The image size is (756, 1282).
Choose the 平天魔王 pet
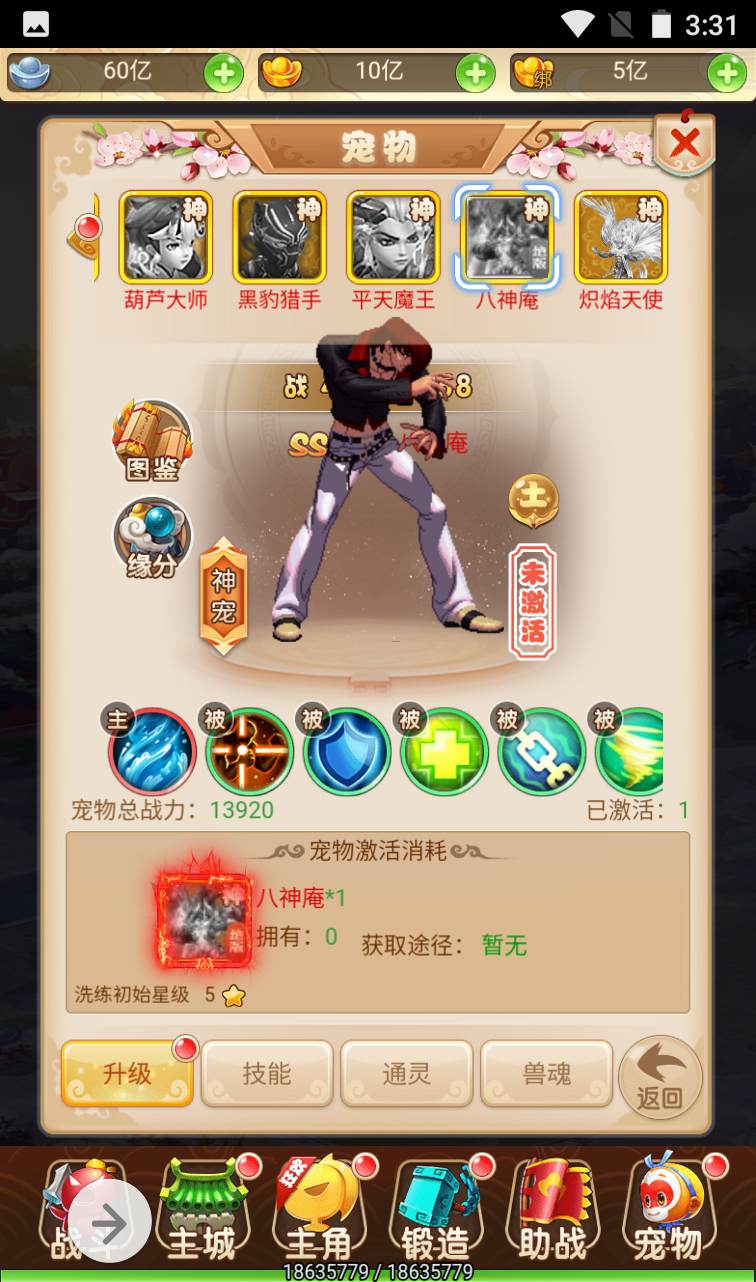click(x=394, y=238)
